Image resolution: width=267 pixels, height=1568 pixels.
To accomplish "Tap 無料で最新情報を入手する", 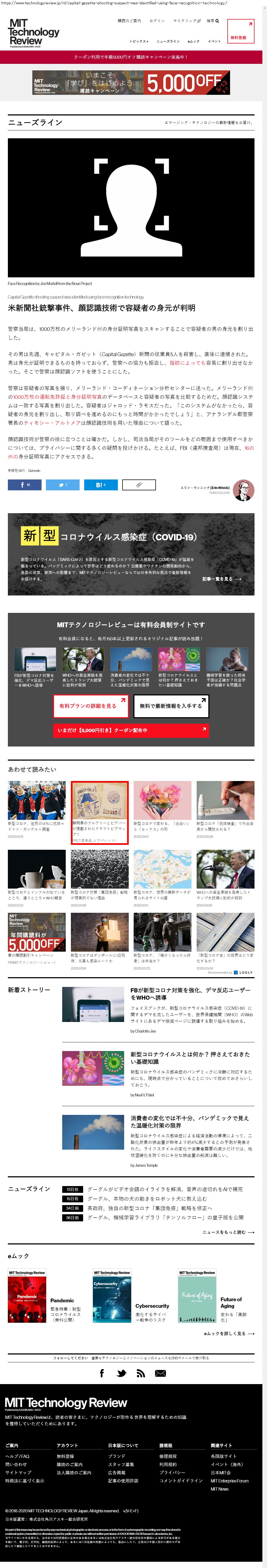I will click(x=170, y=705).
